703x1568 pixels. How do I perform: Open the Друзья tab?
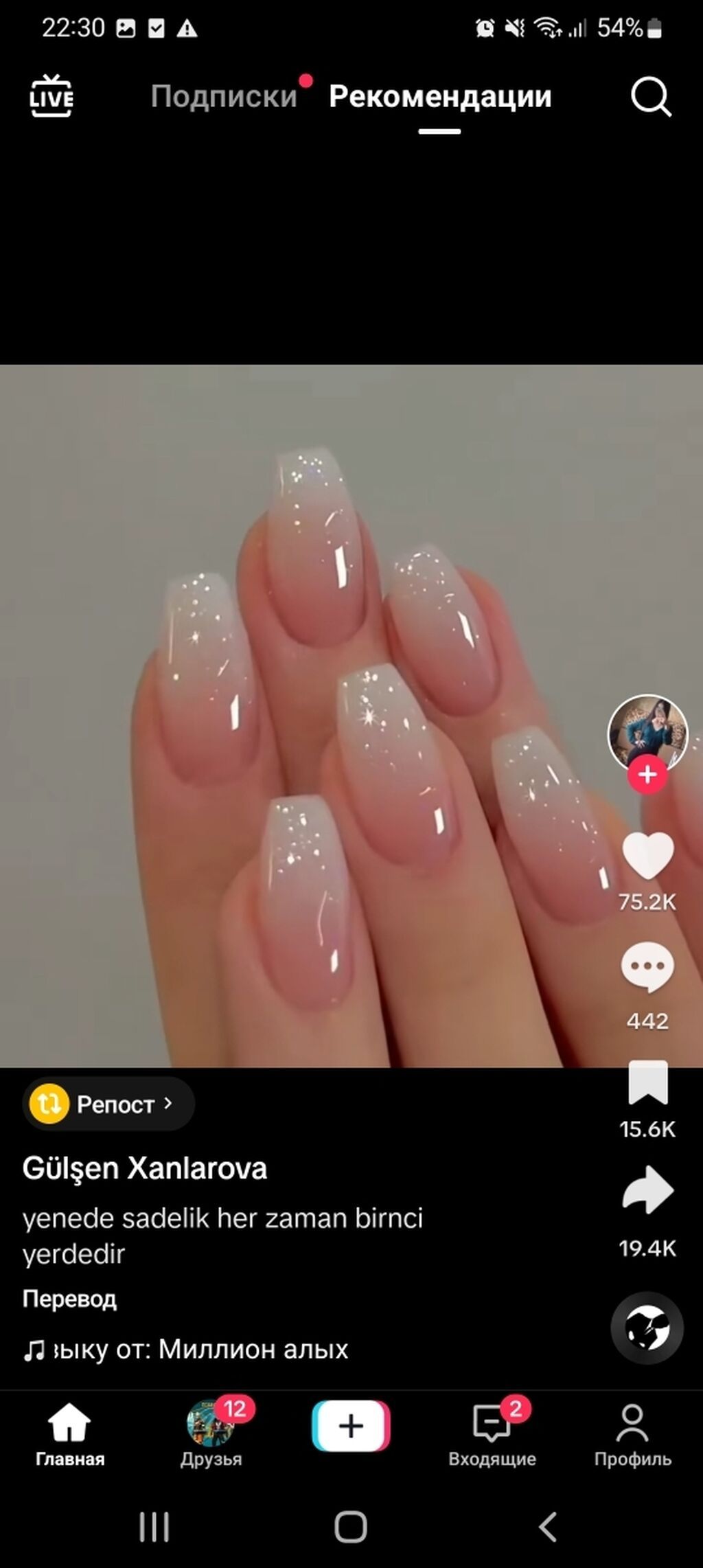[211, 1434]
